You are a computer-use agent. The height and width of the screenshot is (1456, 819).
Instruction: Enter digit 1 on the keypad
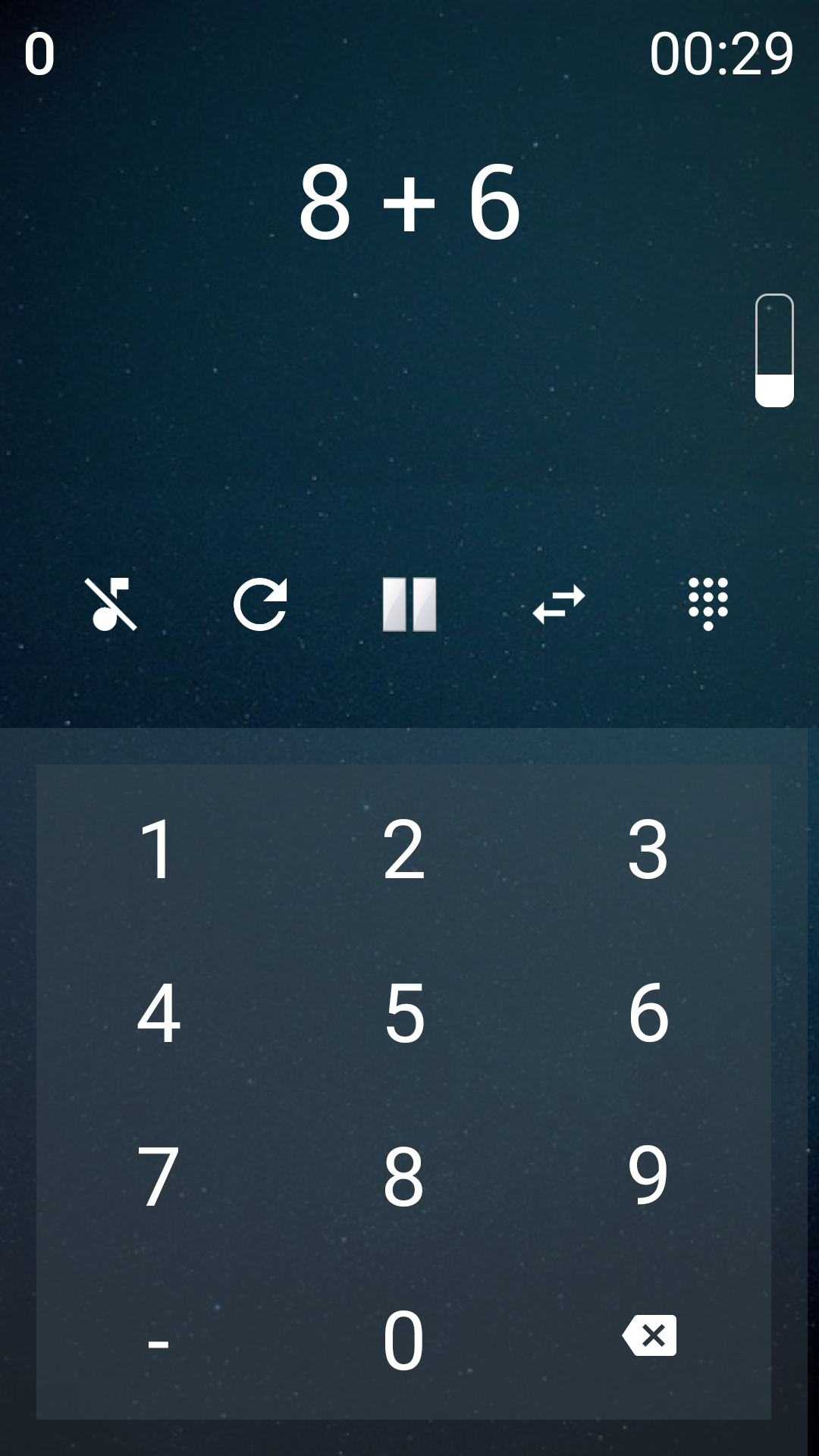(158, 850)
